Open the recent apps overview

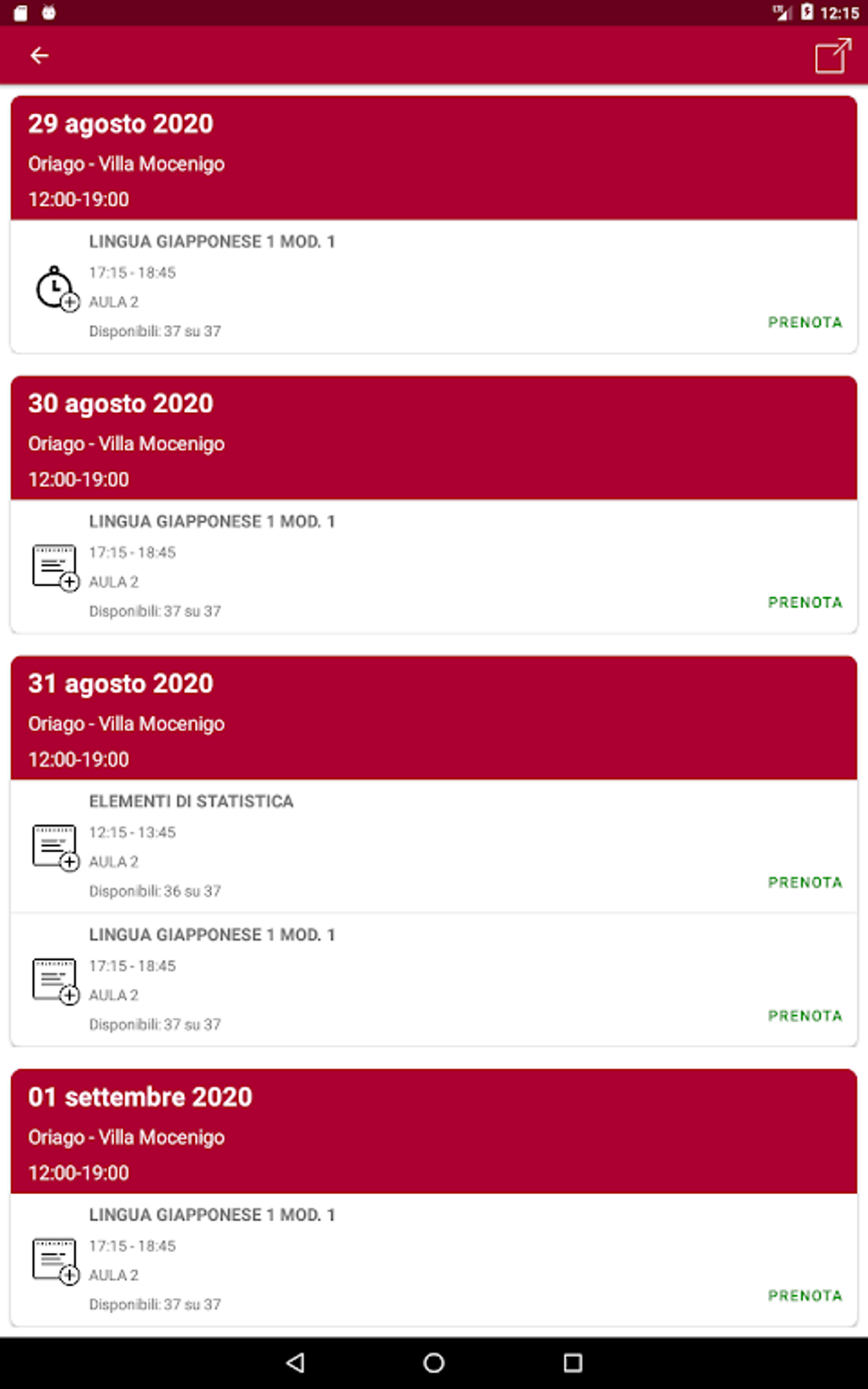(573, 1363)
